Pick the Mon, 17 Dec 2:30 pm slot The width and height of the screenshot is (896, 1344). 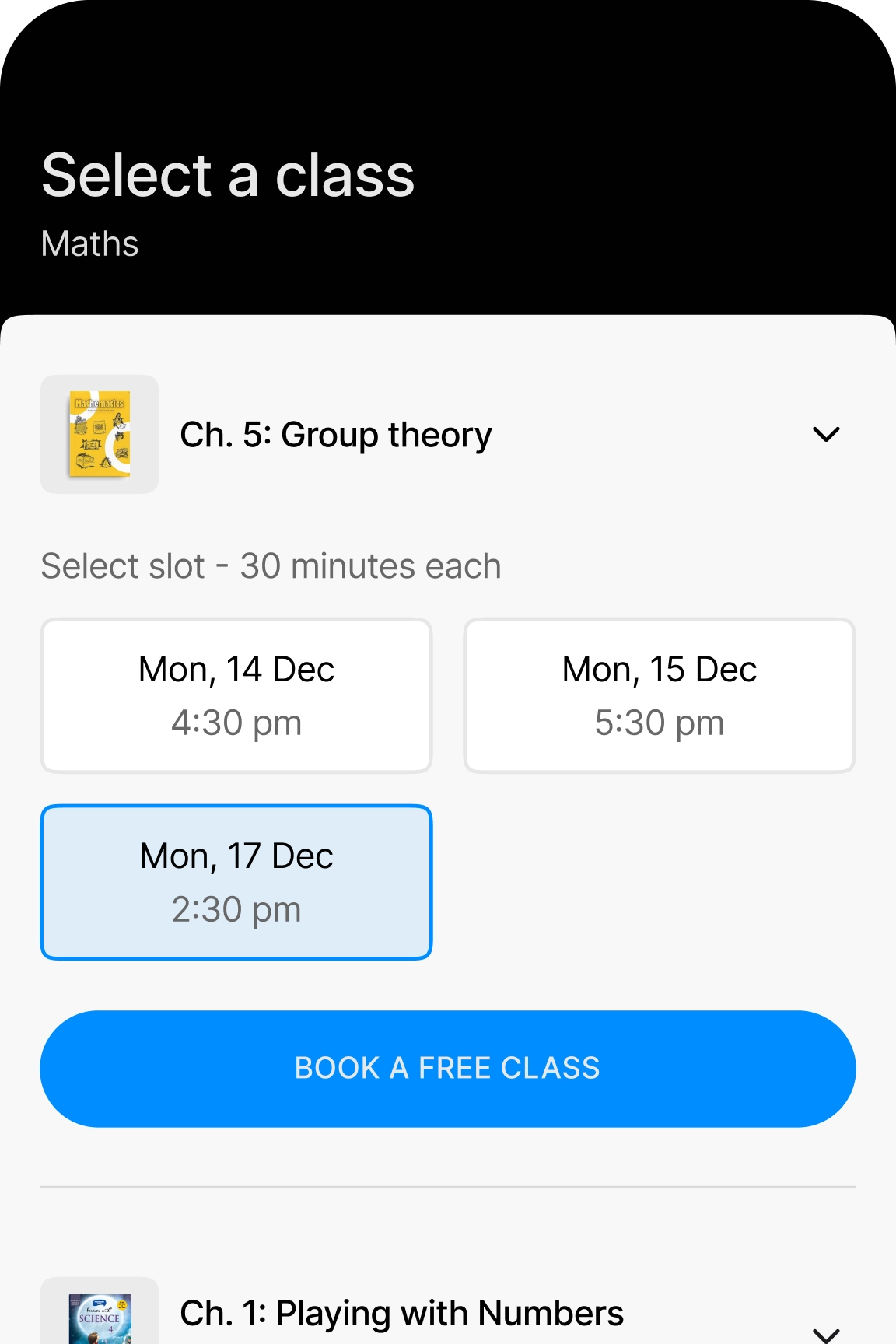pos(236,882)
